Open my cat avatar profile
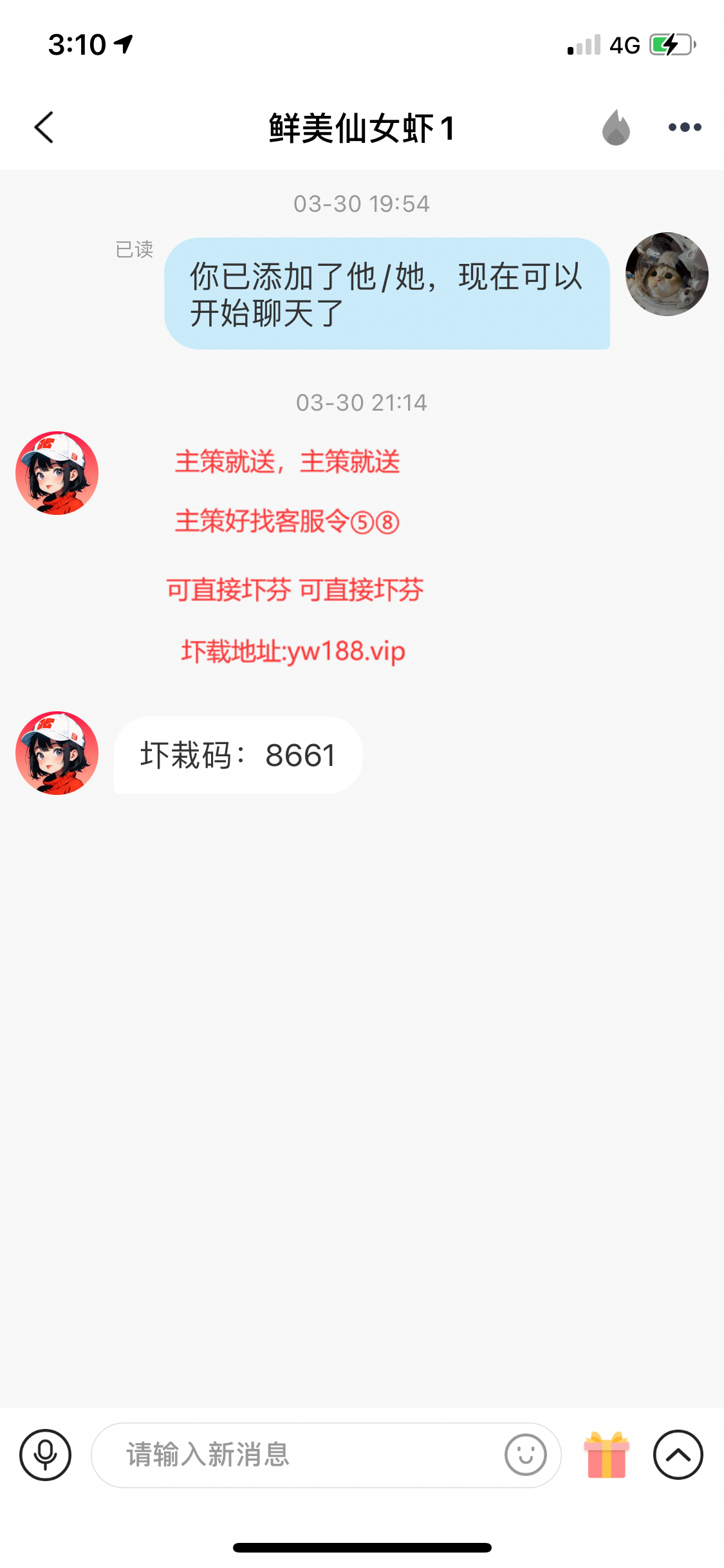This screenshot has width=724, height=1568. [667, 274]
